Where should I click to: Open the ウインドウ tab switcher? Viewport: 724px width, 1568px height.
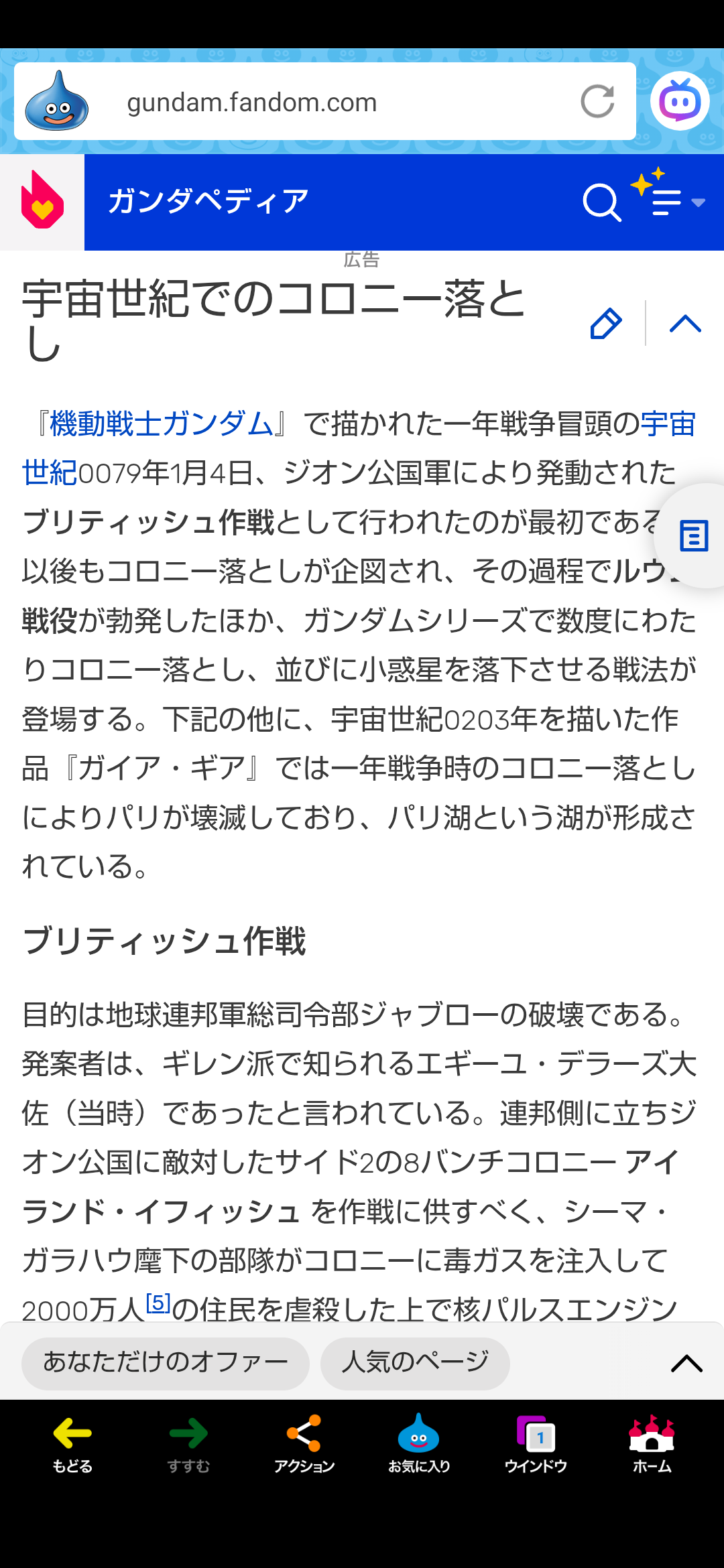click(536, 1443)
